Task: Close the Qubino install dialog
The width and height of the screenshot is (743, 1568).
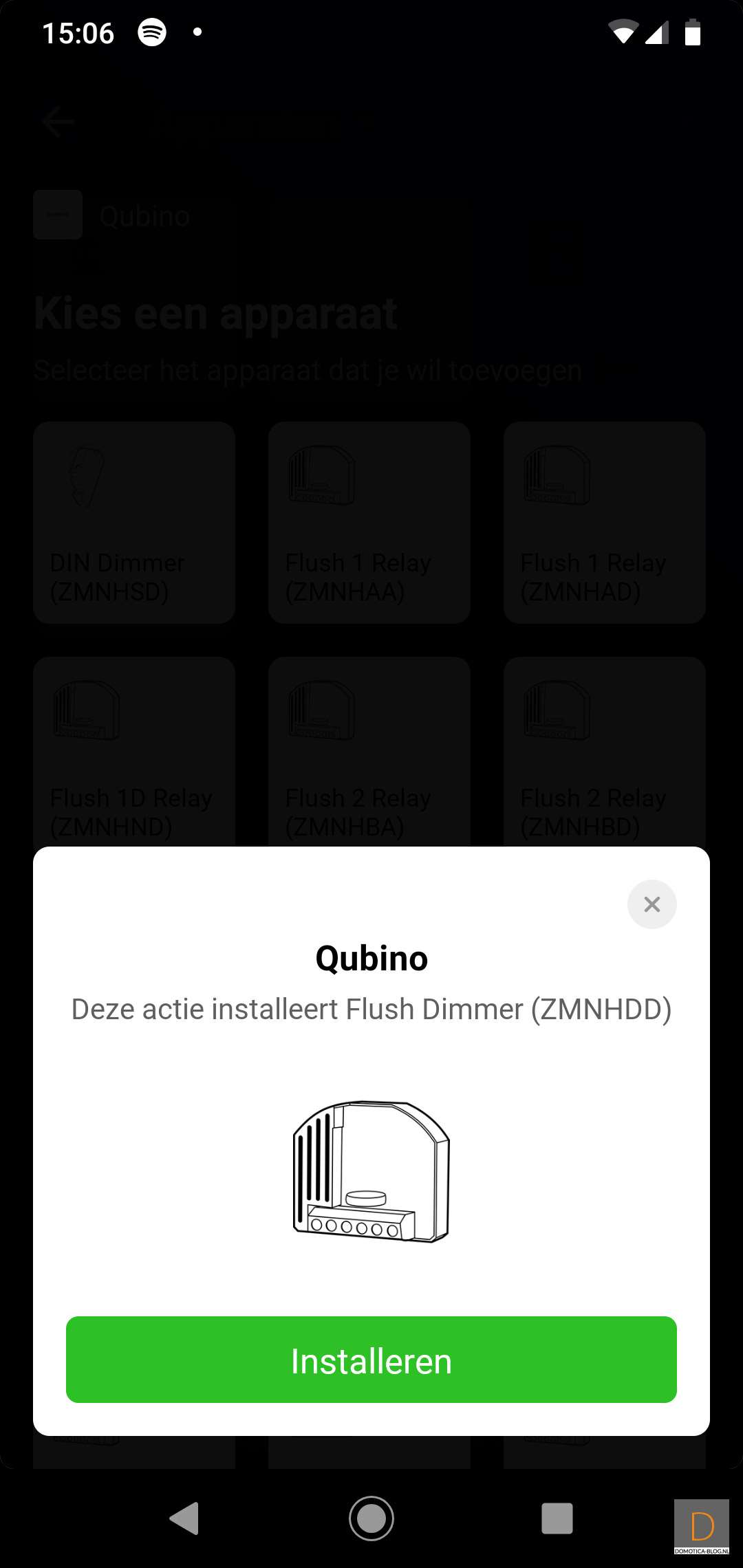Action: pos(652,904)
